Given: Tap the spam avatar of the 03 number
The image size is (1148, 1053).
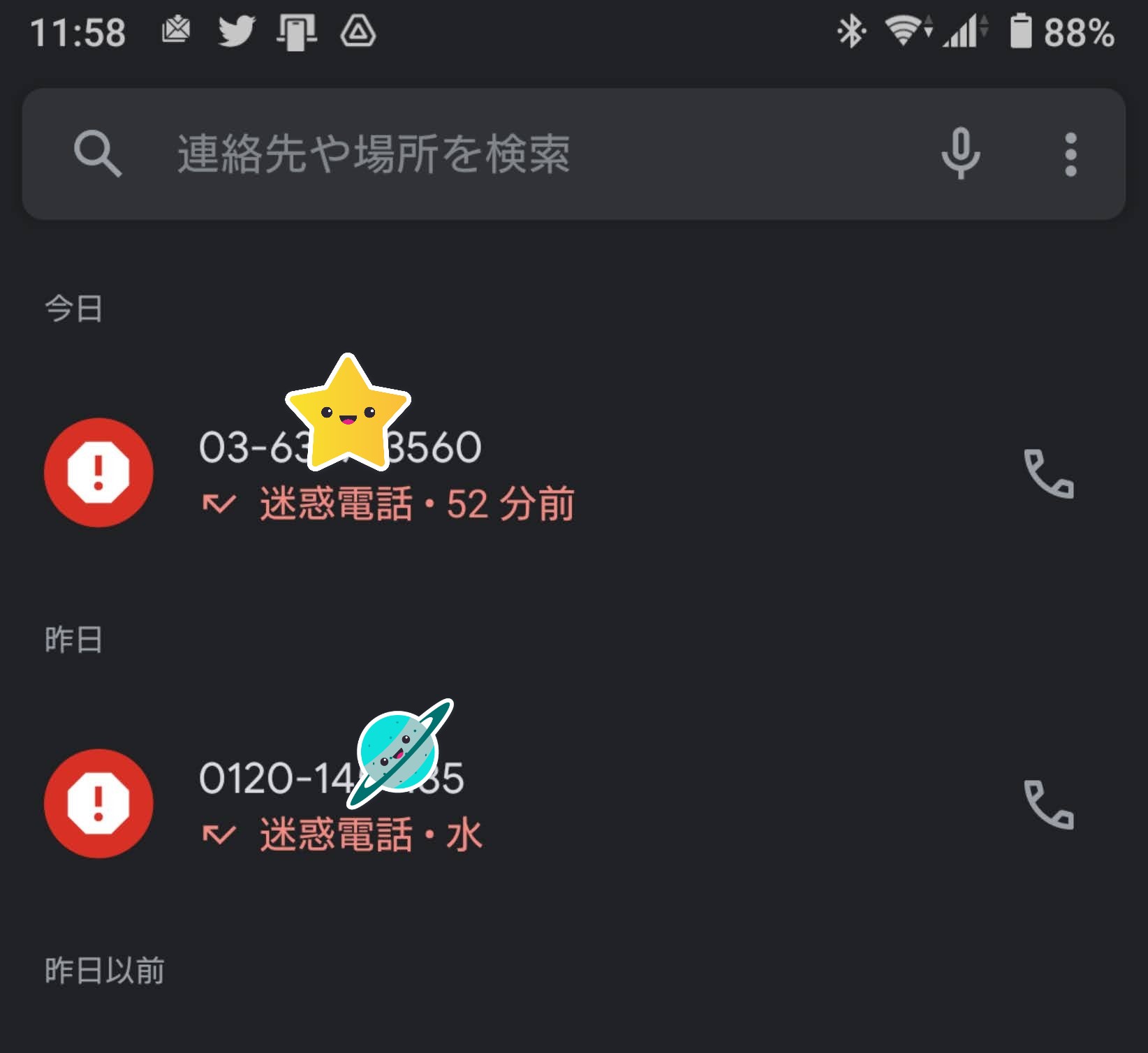Looking at the screenshot, I should pos(98,473).
